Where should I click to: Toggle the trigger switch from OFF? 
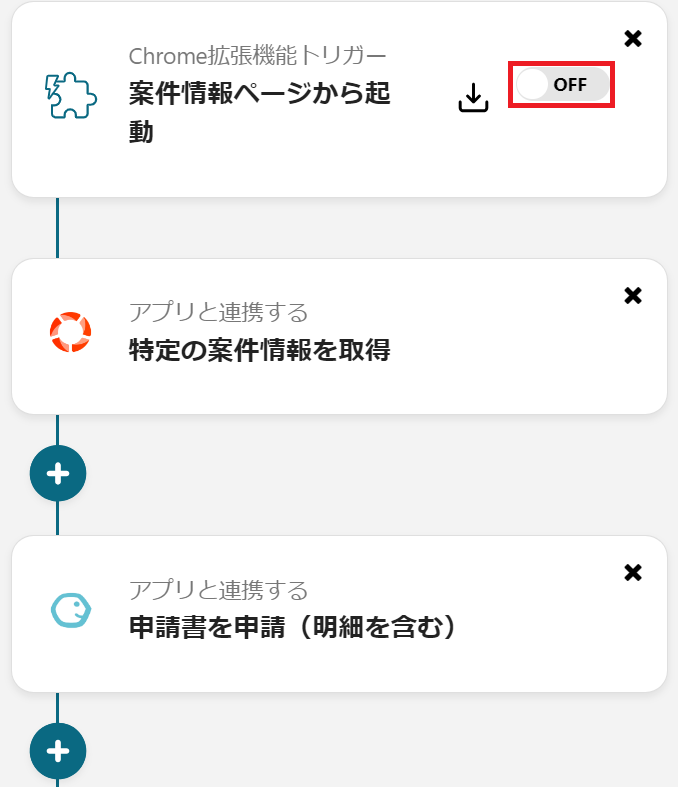coord(560,85)
